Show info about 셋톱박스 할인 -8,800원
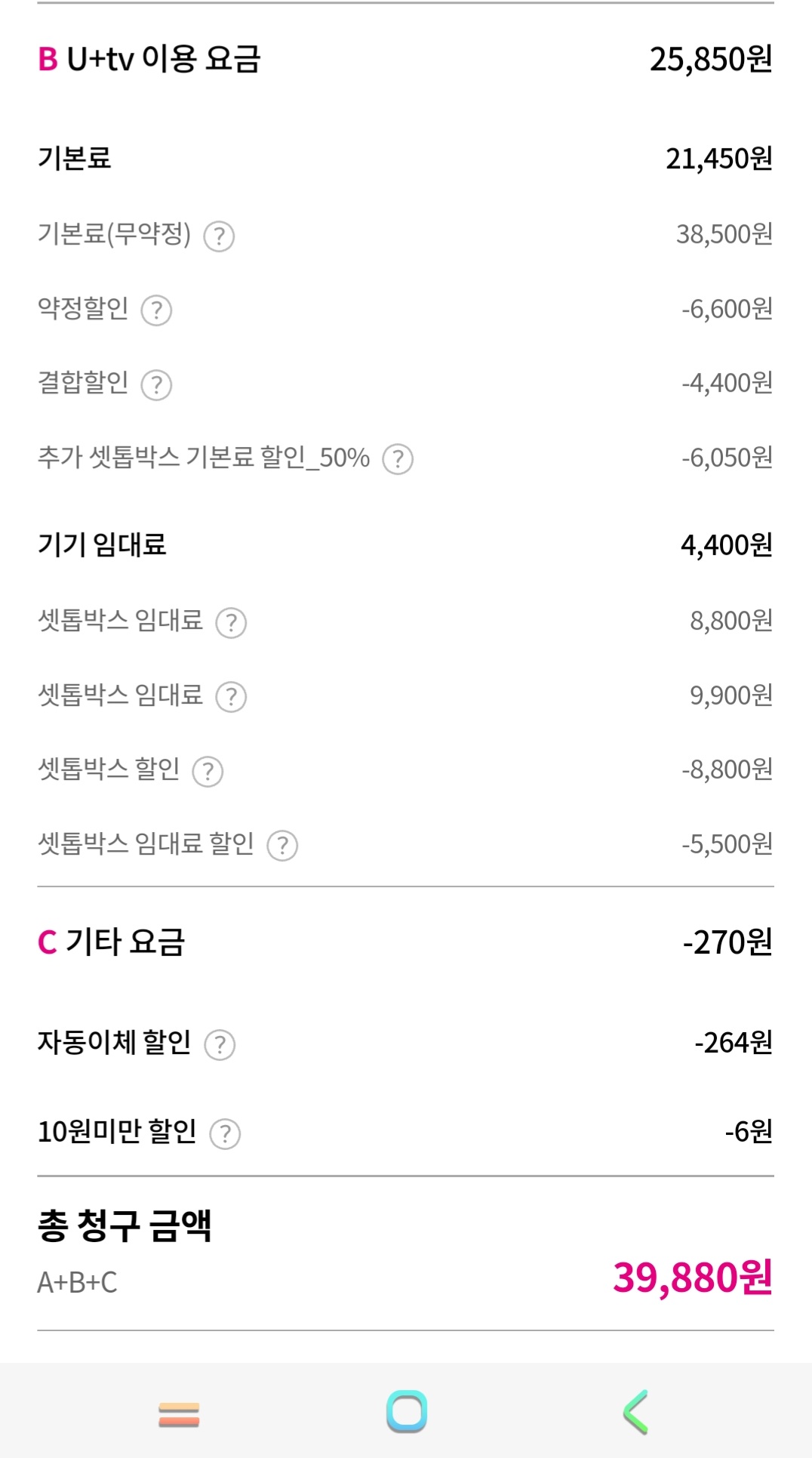This screenshot has height=1458, width=812. click(208, 772)
